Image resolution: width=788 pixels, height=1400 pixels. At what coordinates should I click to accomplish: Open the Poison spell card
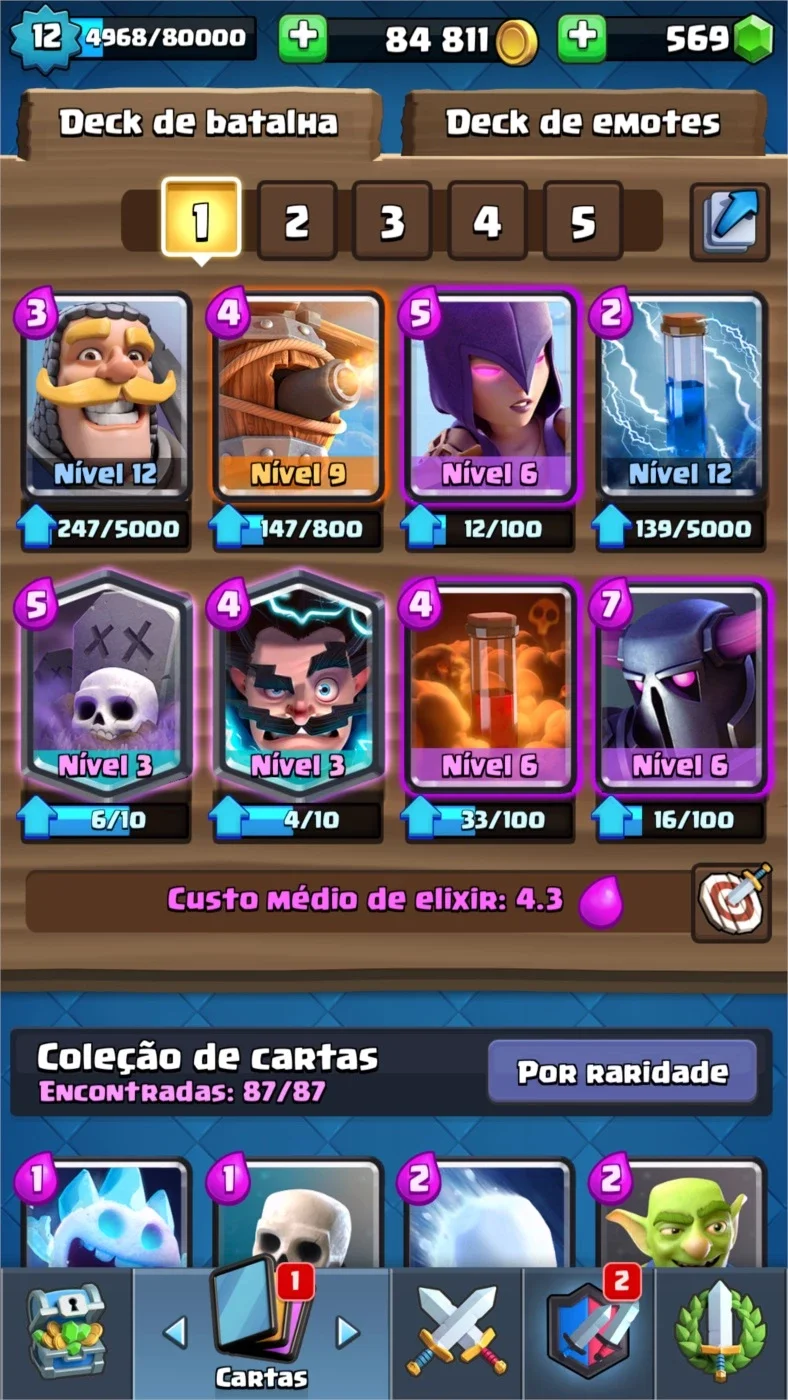click(489, 688)
